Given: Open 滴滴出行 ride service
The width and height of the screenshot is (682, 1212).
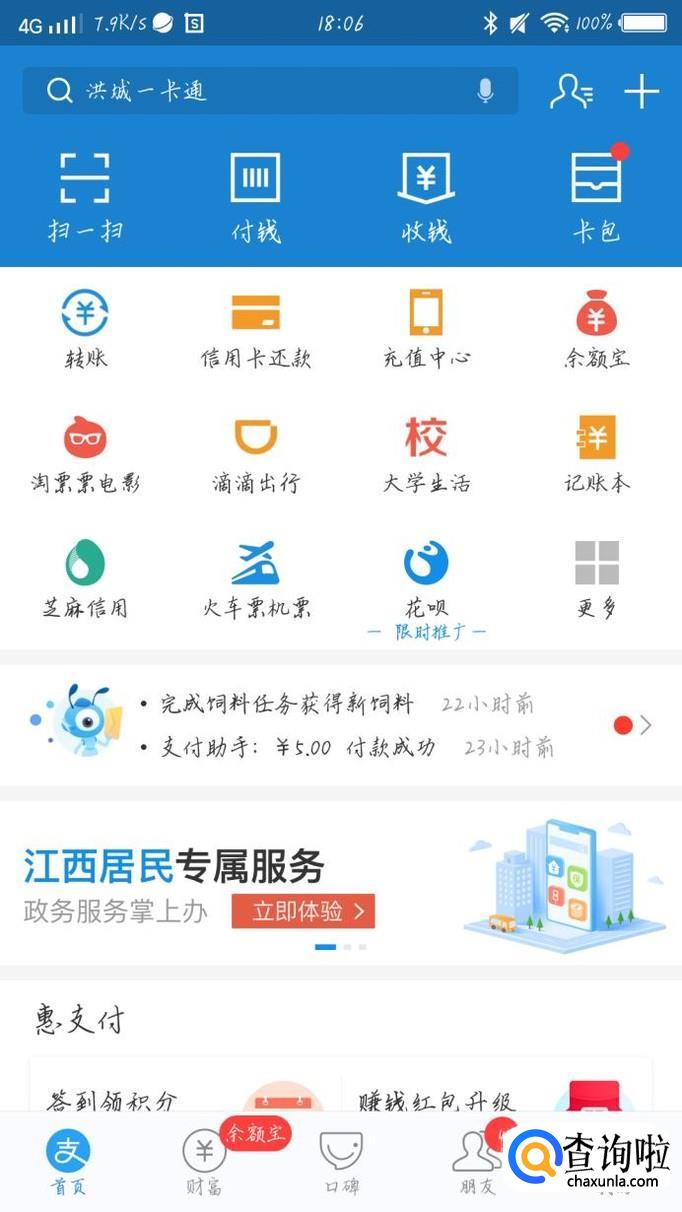Looking at the screenshot, I should pos(256,455).
